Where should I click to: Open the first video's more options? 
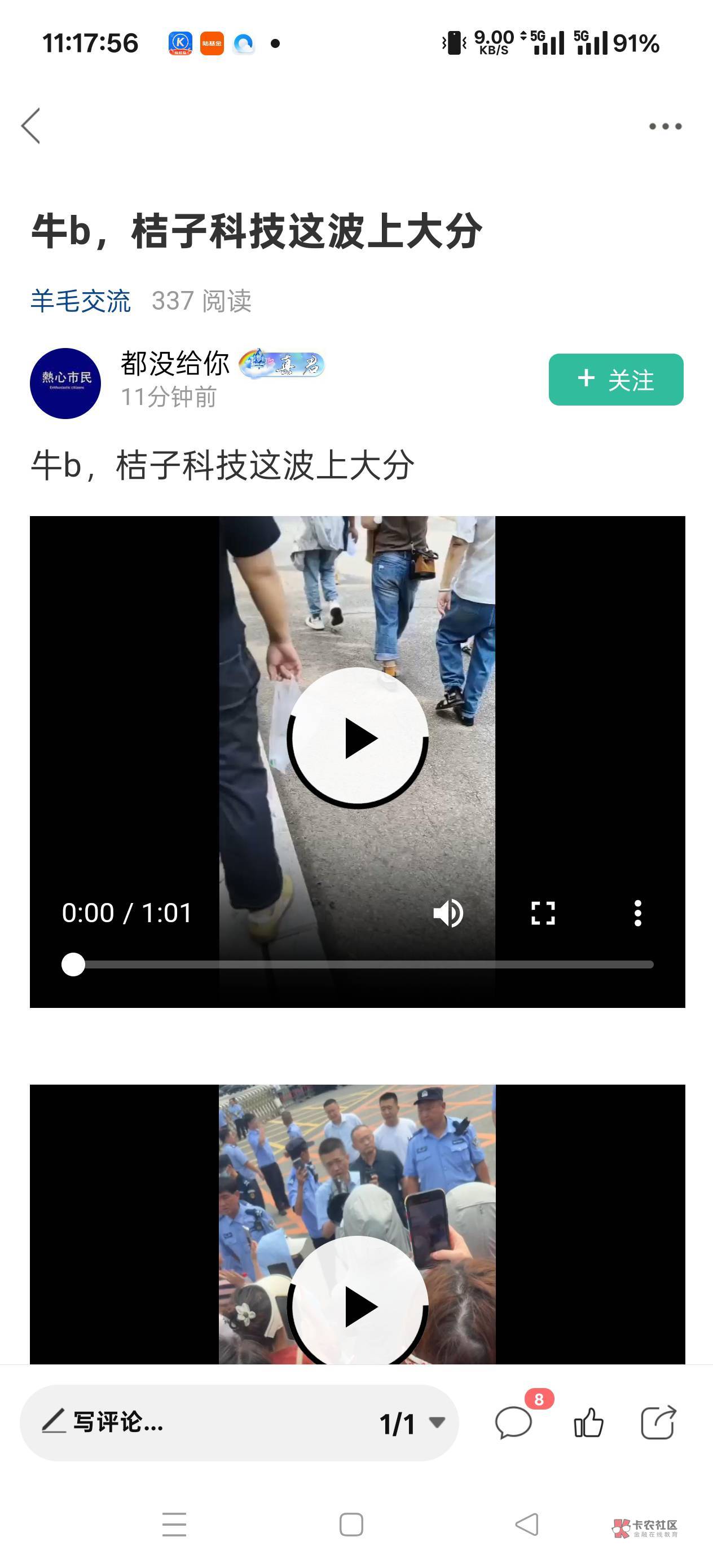tap(637, 913)
